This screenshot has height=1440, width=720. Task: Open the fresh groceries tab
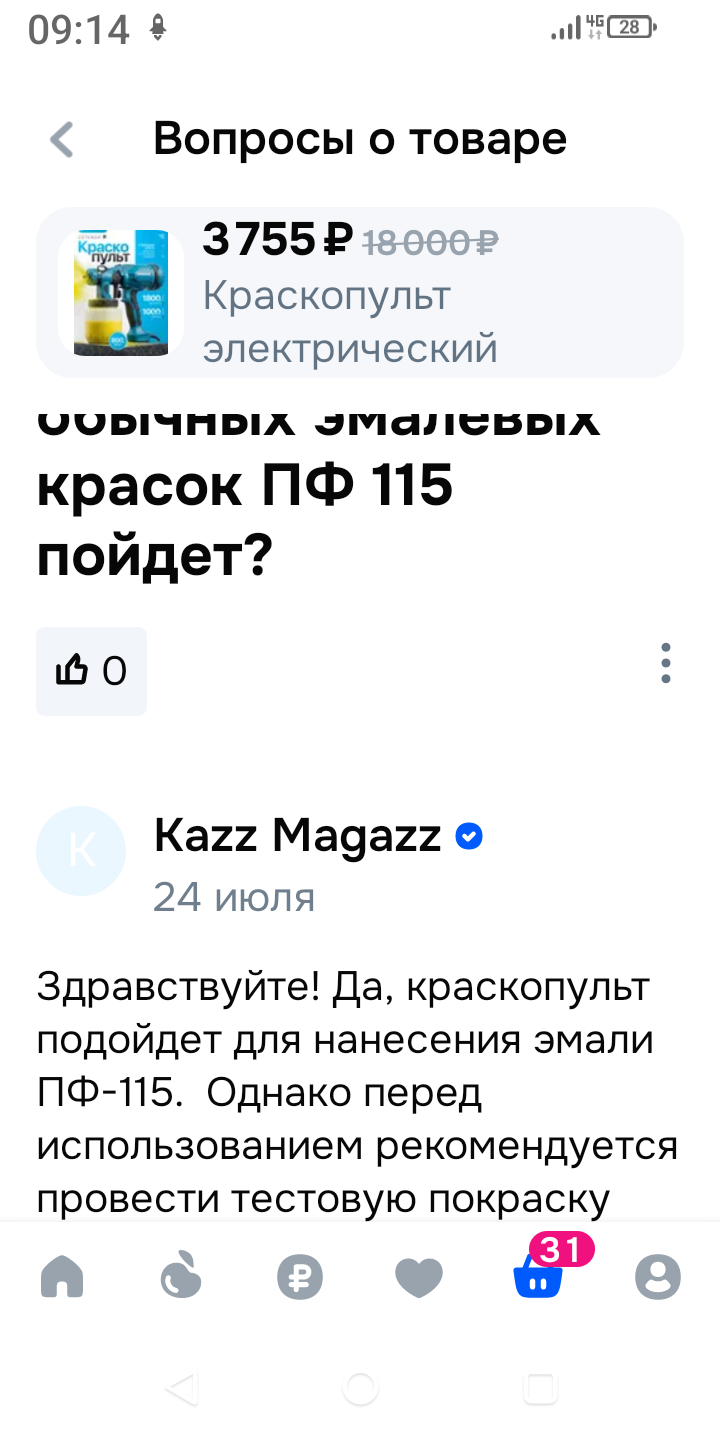point(181,1278)
